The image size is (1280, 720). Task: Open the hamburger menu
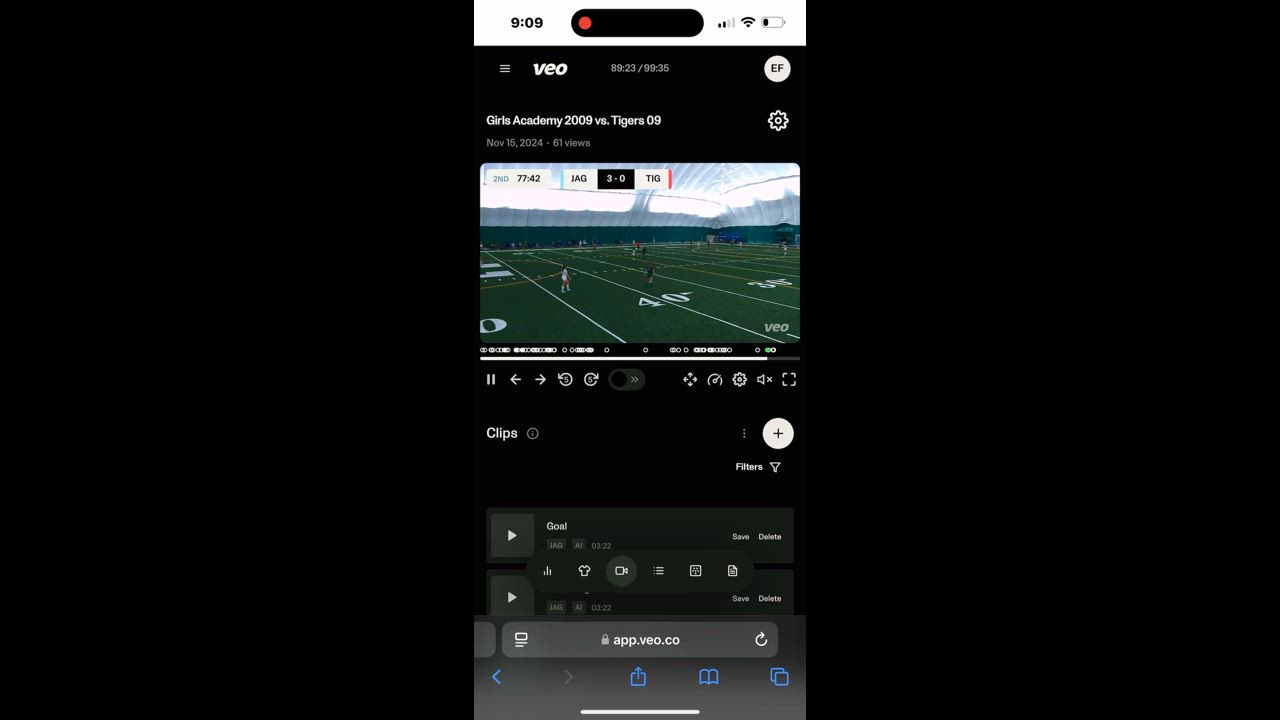[x=505, y=69]
